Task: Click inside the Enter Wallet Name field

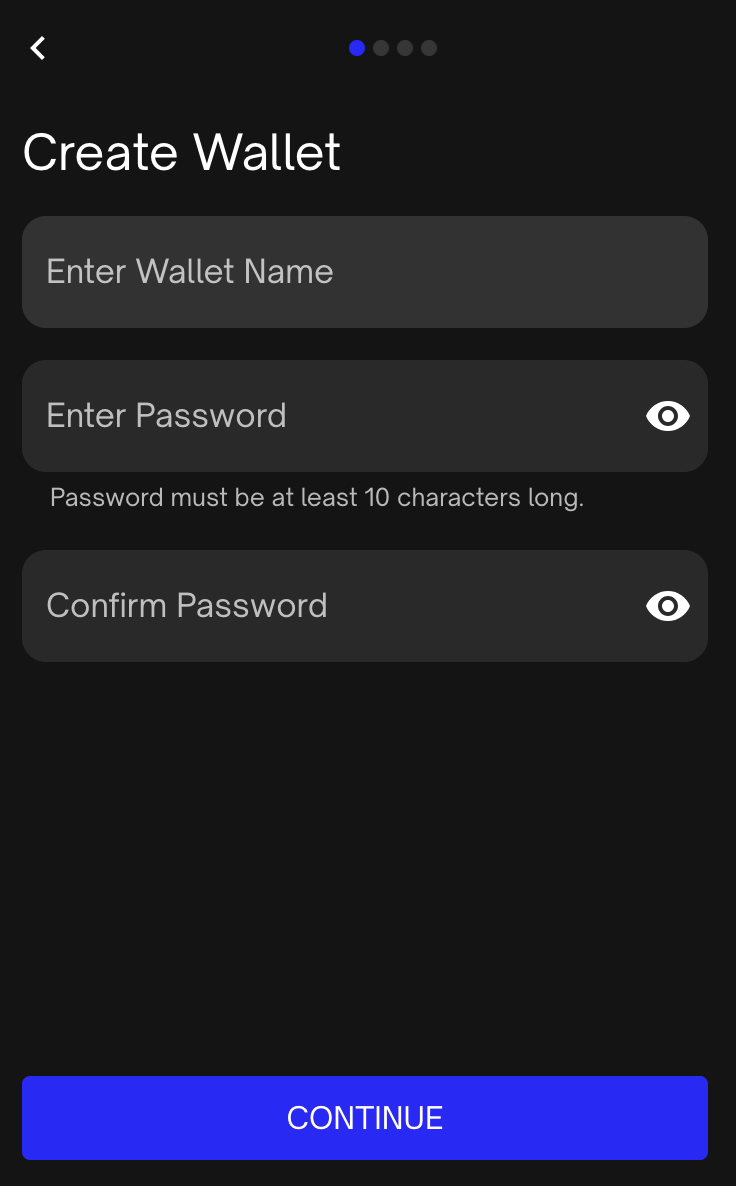Action: (x=364, y=271)
